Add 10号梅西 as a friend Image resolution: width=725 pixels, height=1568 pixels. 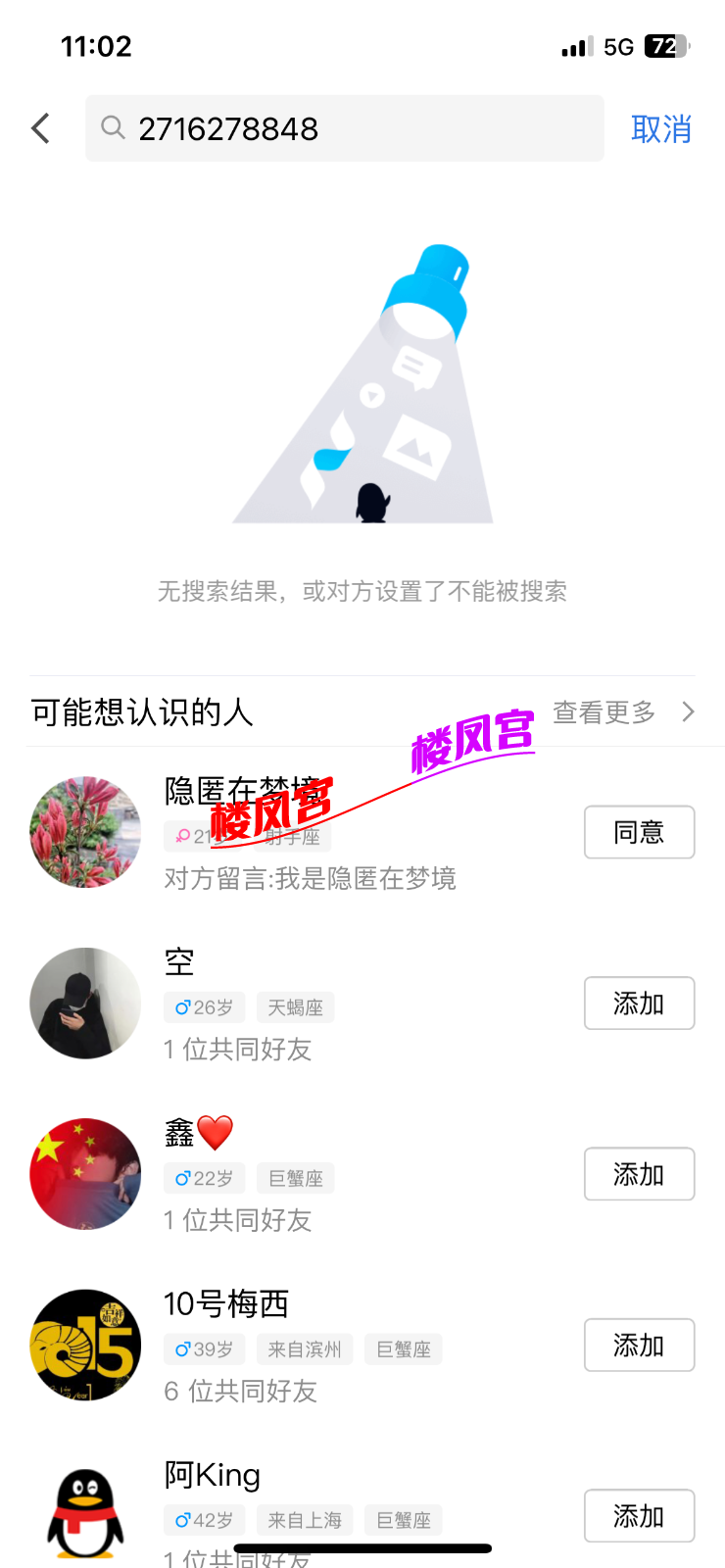[639, 1346]
